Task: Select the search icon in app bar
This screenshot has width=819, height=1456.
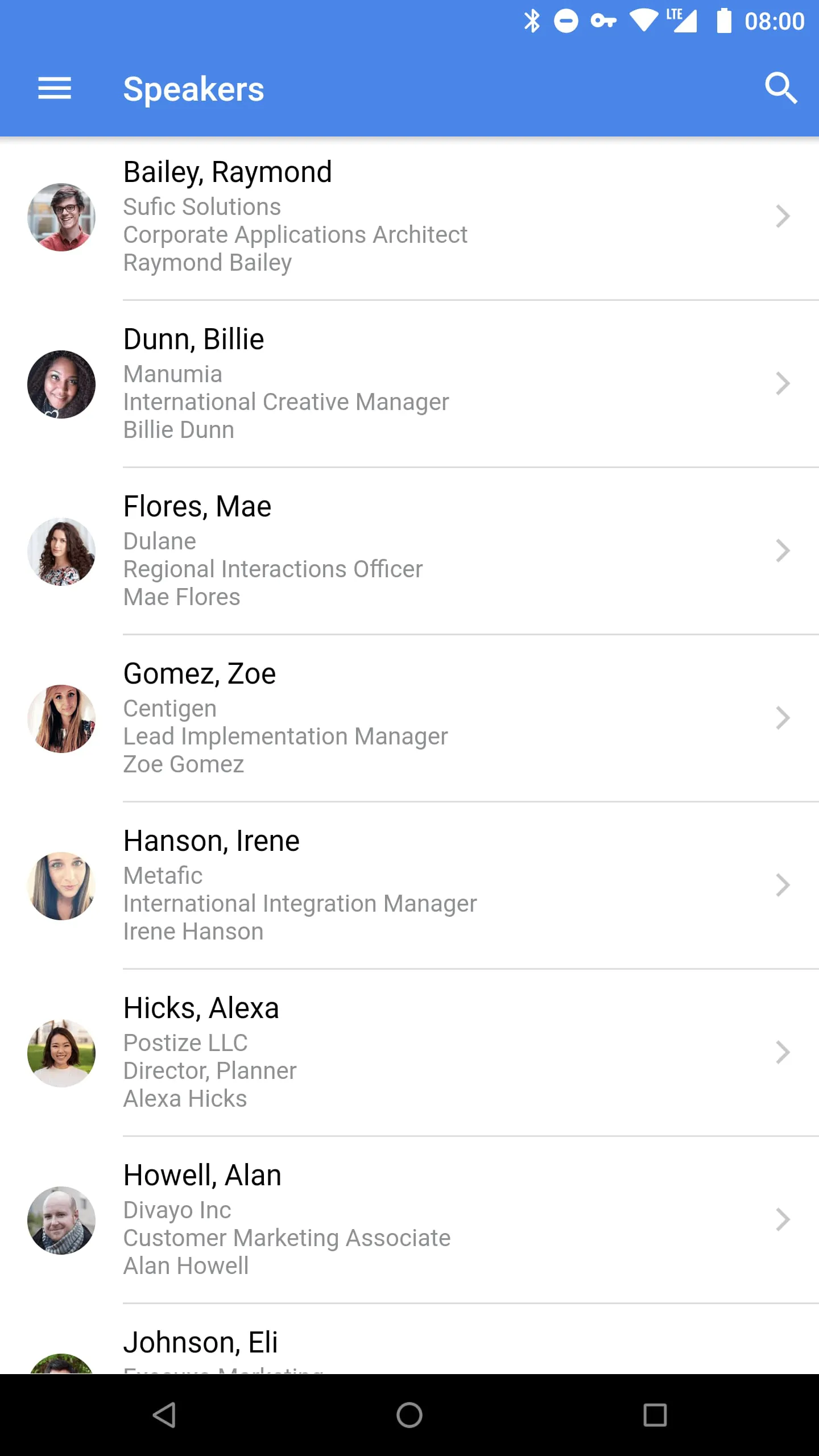Action: tap(781, 88)
